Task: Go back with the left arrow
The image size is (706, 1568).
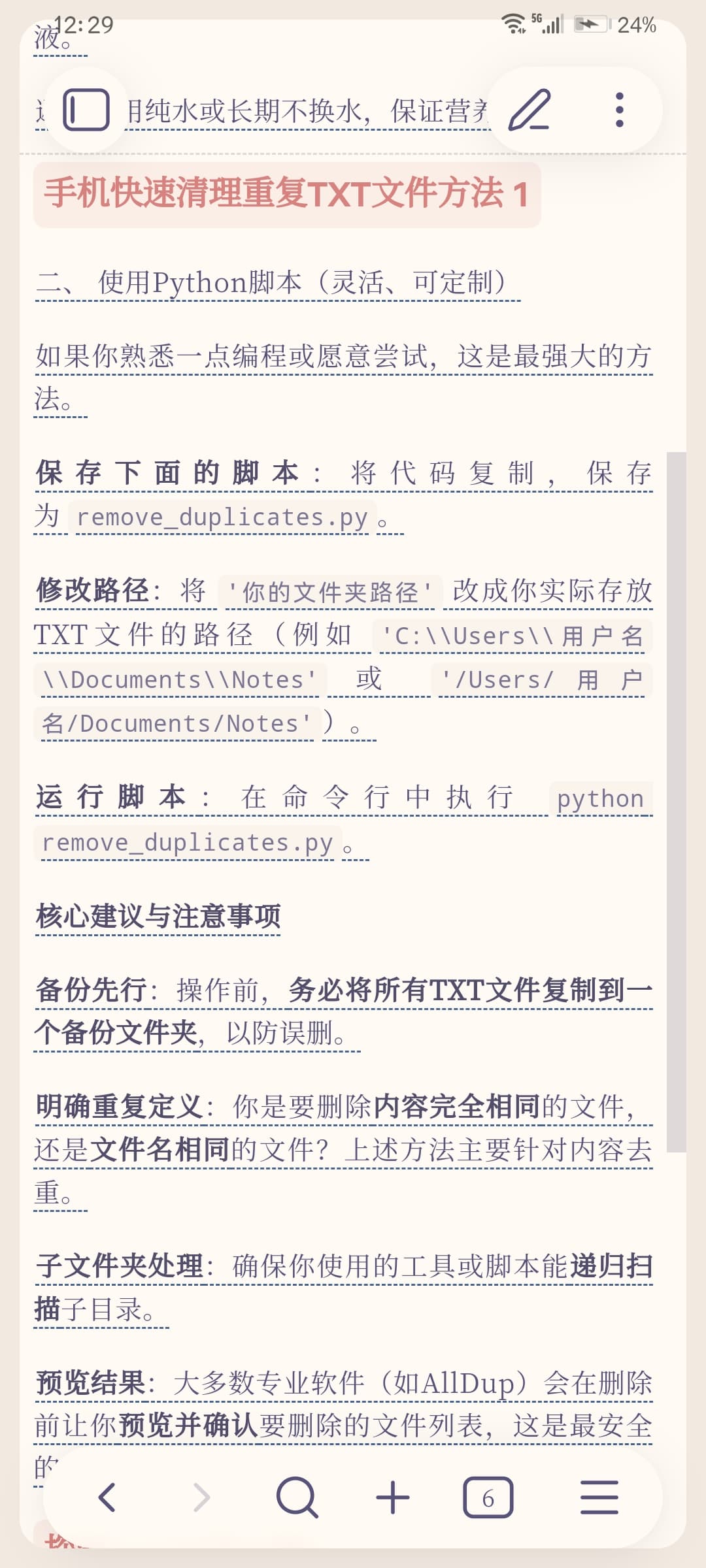Action: coord(107,1497)
